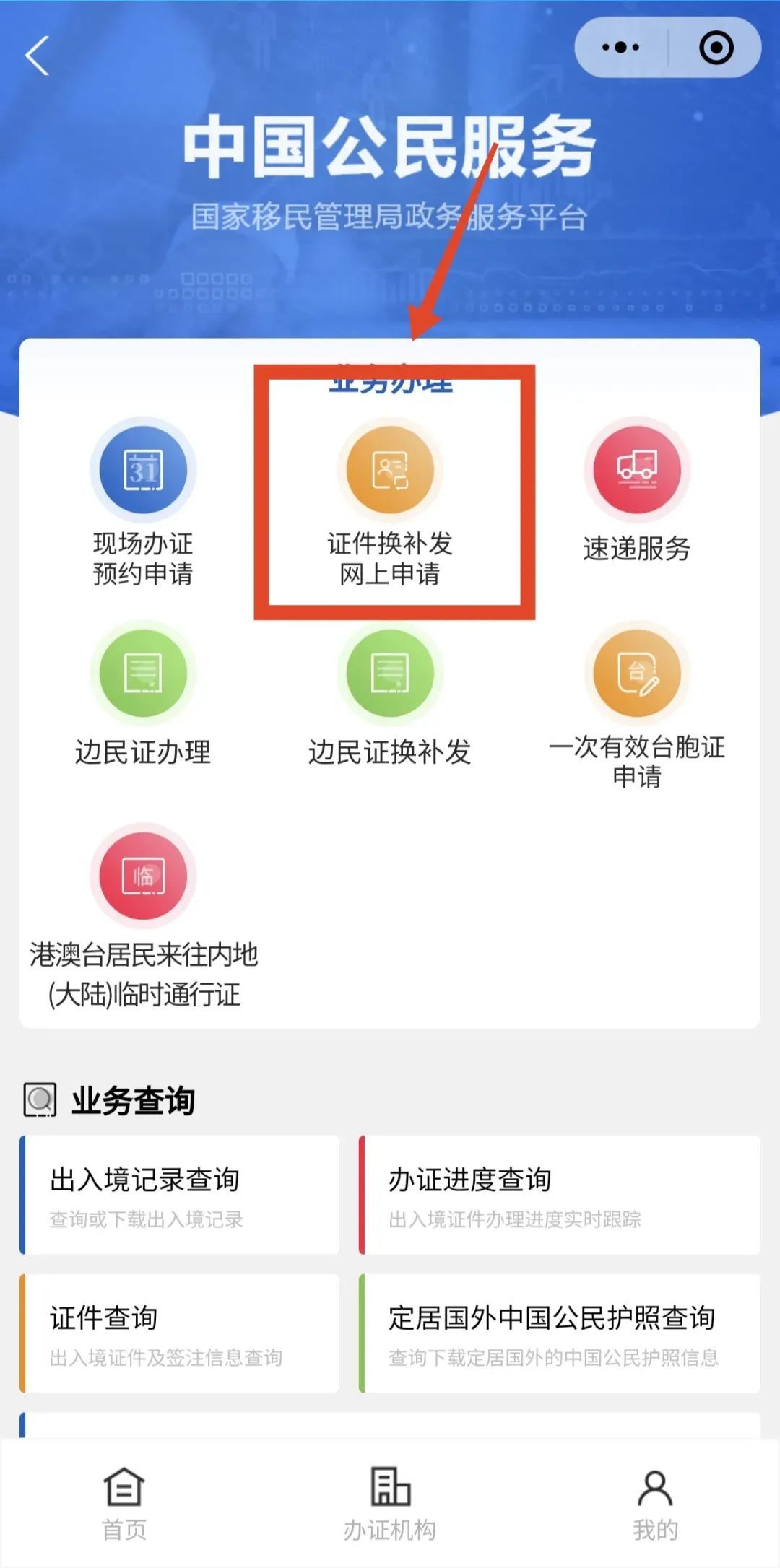Open 一次有效台胞证申请
The height and width of the screenshot is (1568, 780).
[x=636, y=704]
